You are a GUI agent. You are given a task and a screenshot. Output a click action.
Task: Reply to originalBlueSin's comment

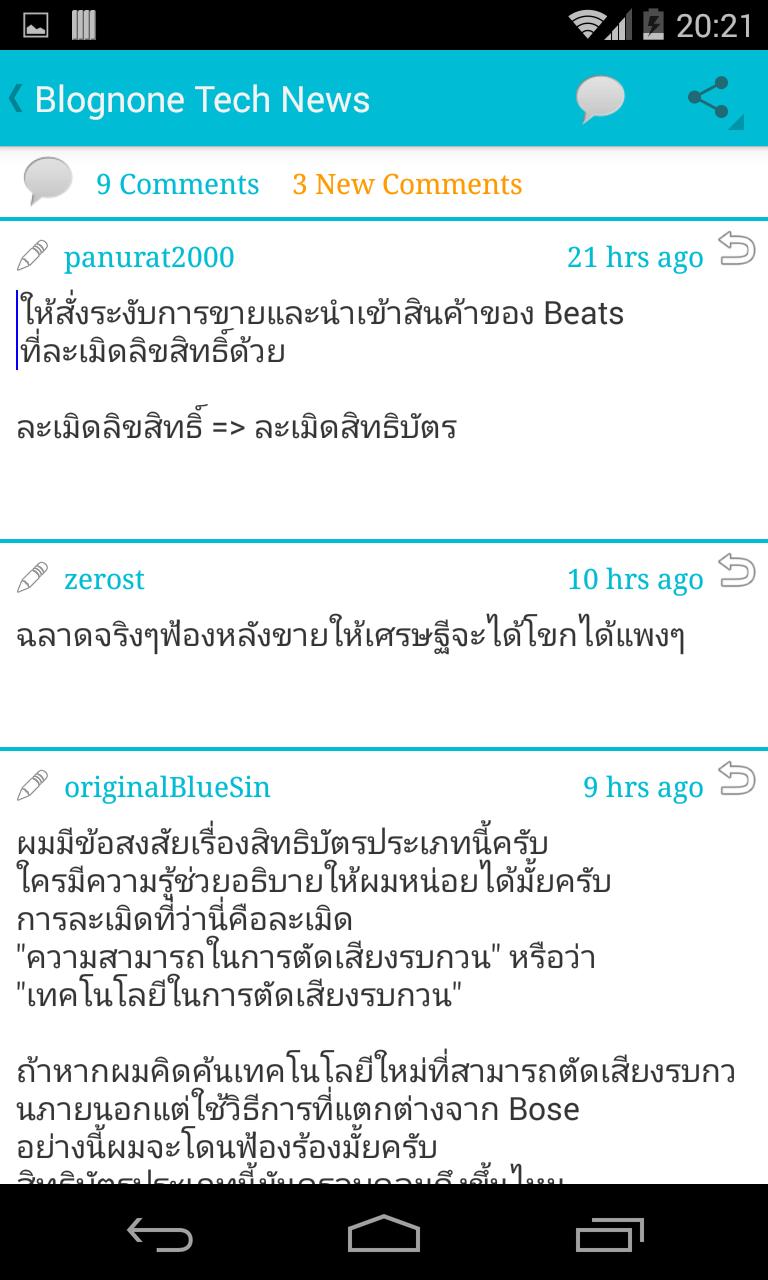click(737, 779)
